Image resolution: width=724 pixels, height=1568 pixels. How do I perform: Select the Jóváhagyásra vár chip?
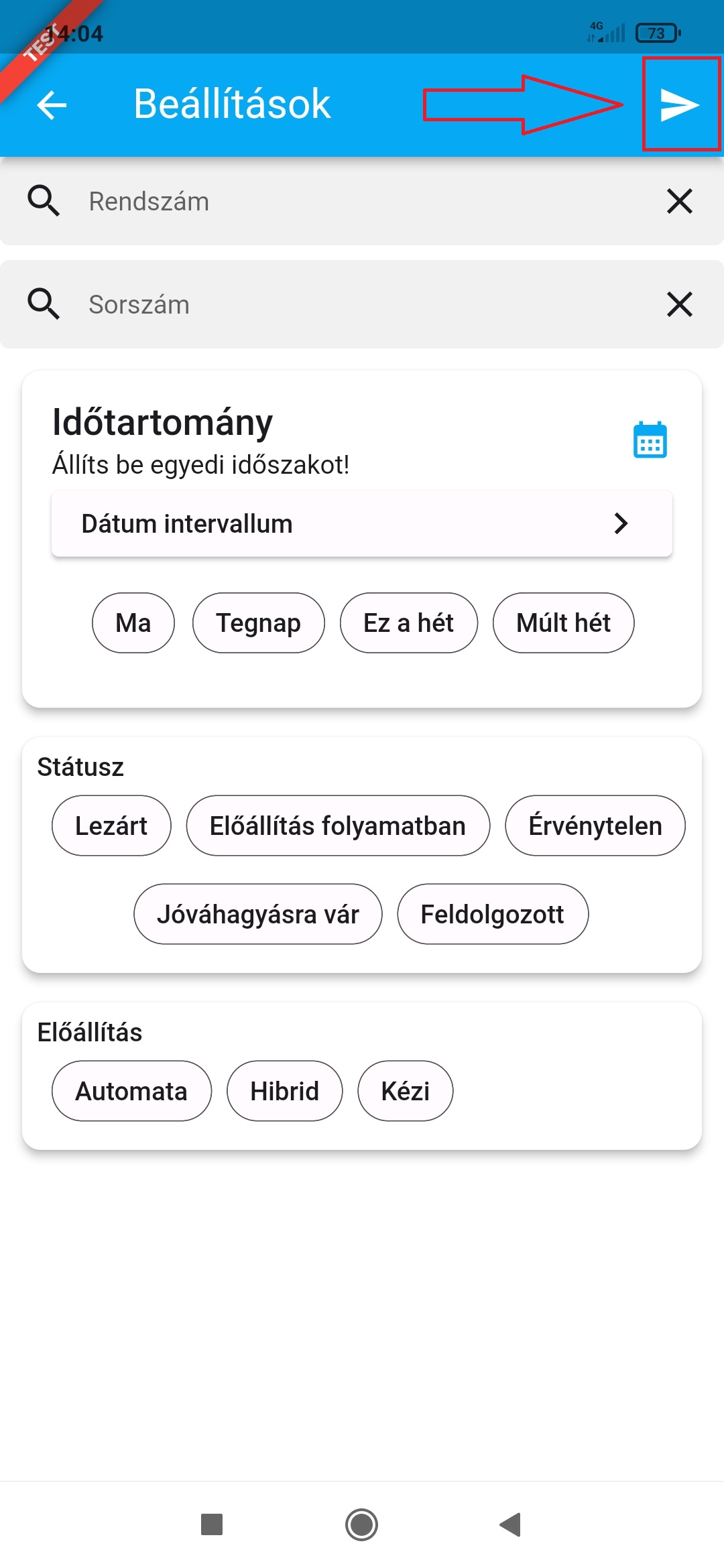click(258, 915)
